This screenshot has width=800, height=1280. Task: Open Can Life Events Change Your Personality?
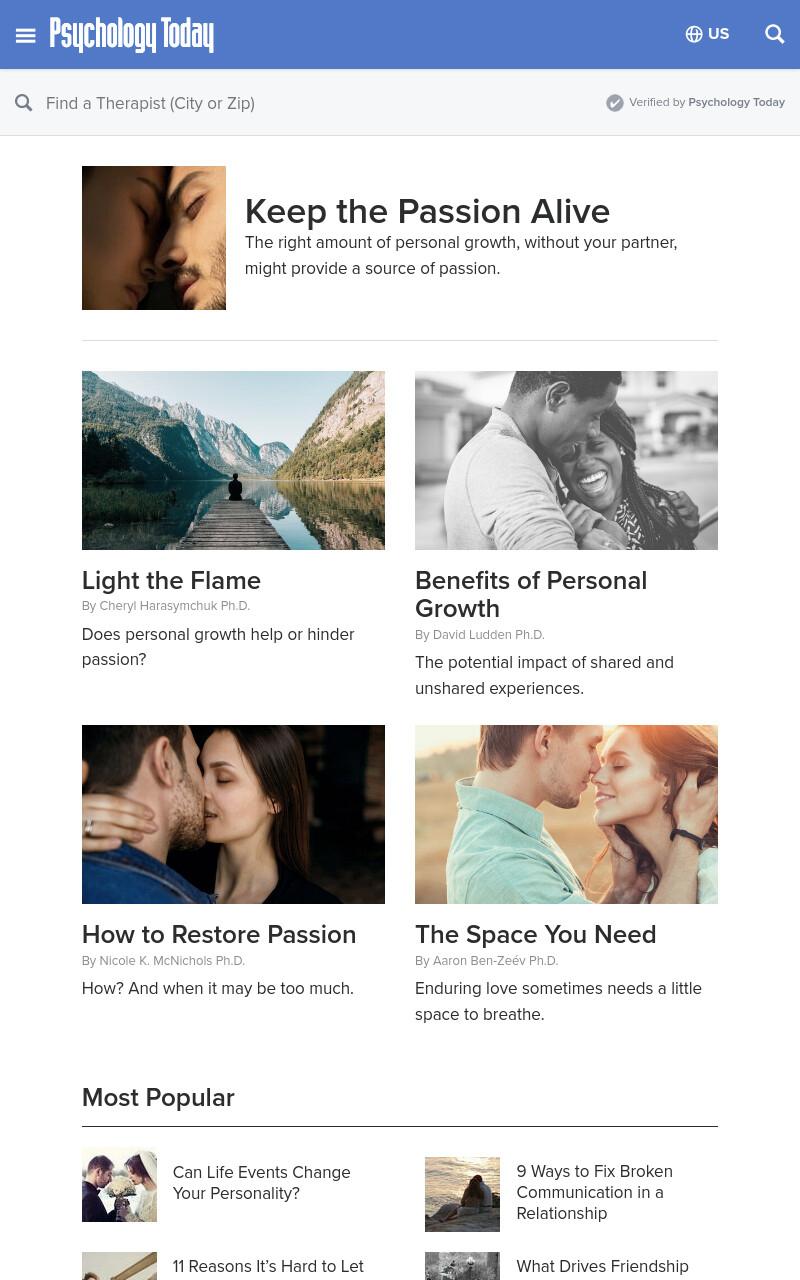[261, 1182]
